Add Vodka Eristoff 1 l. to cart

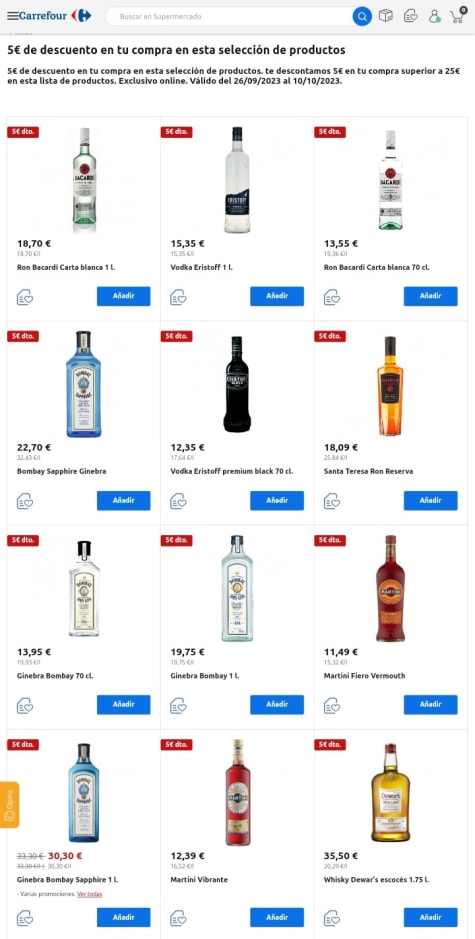click(x=277, y=296)
